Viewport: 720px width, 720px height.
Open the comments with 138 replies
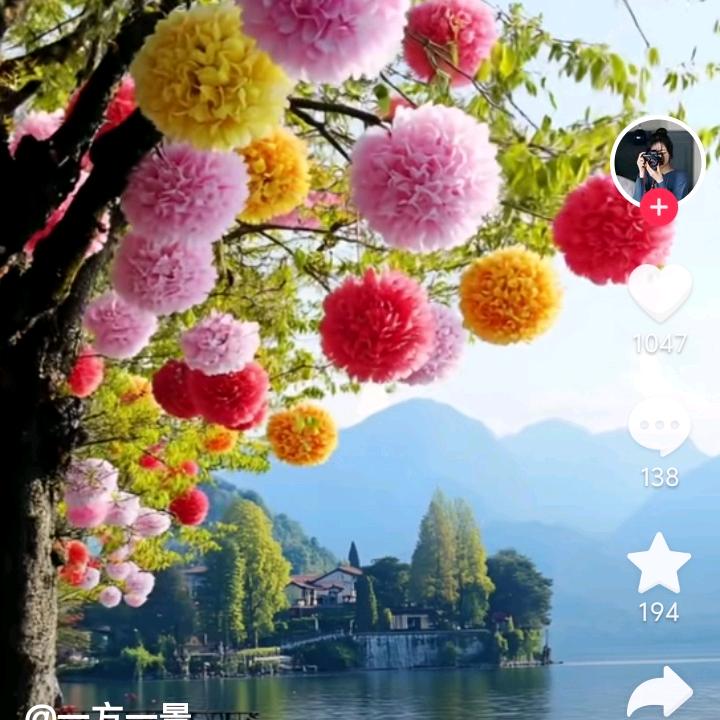point(659,426)
